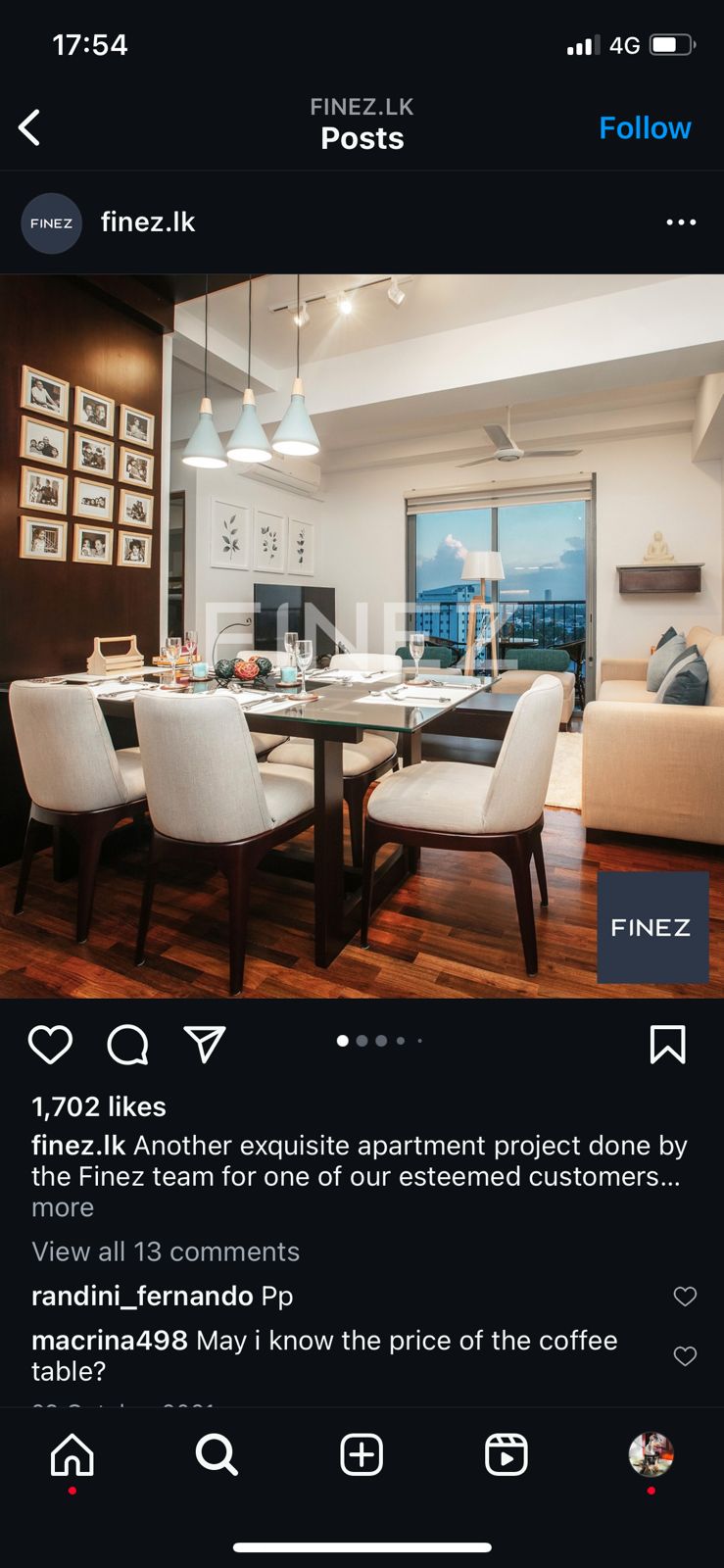Switch to the Home tab
This screenshot has height=1568, width=724.
pyautogui.click(x=72, y=1454)
